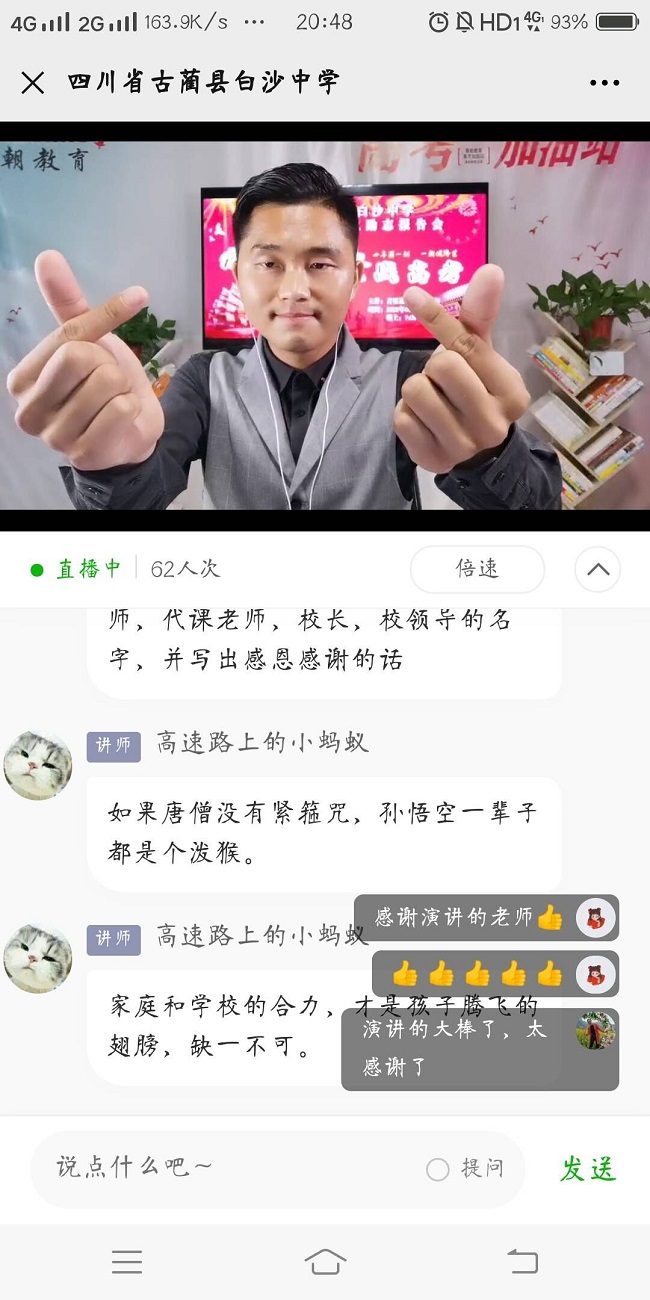Open the three-dot overflow menu

pos(604,83)
